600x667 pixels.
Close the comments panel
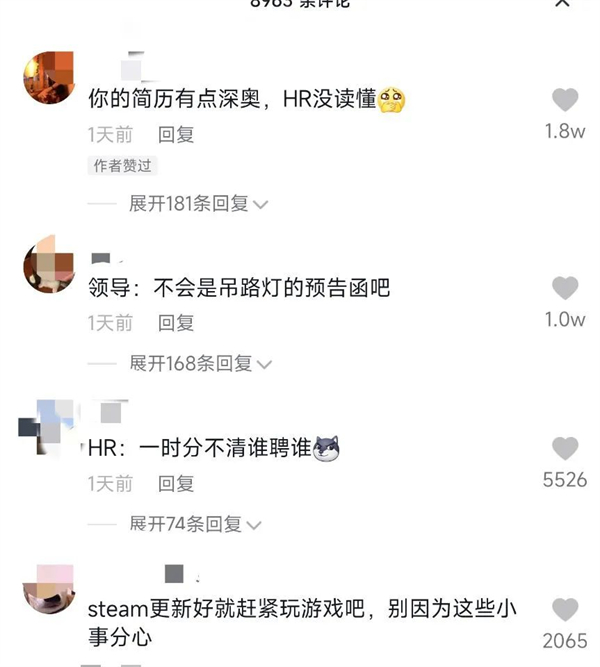point(563,3)
